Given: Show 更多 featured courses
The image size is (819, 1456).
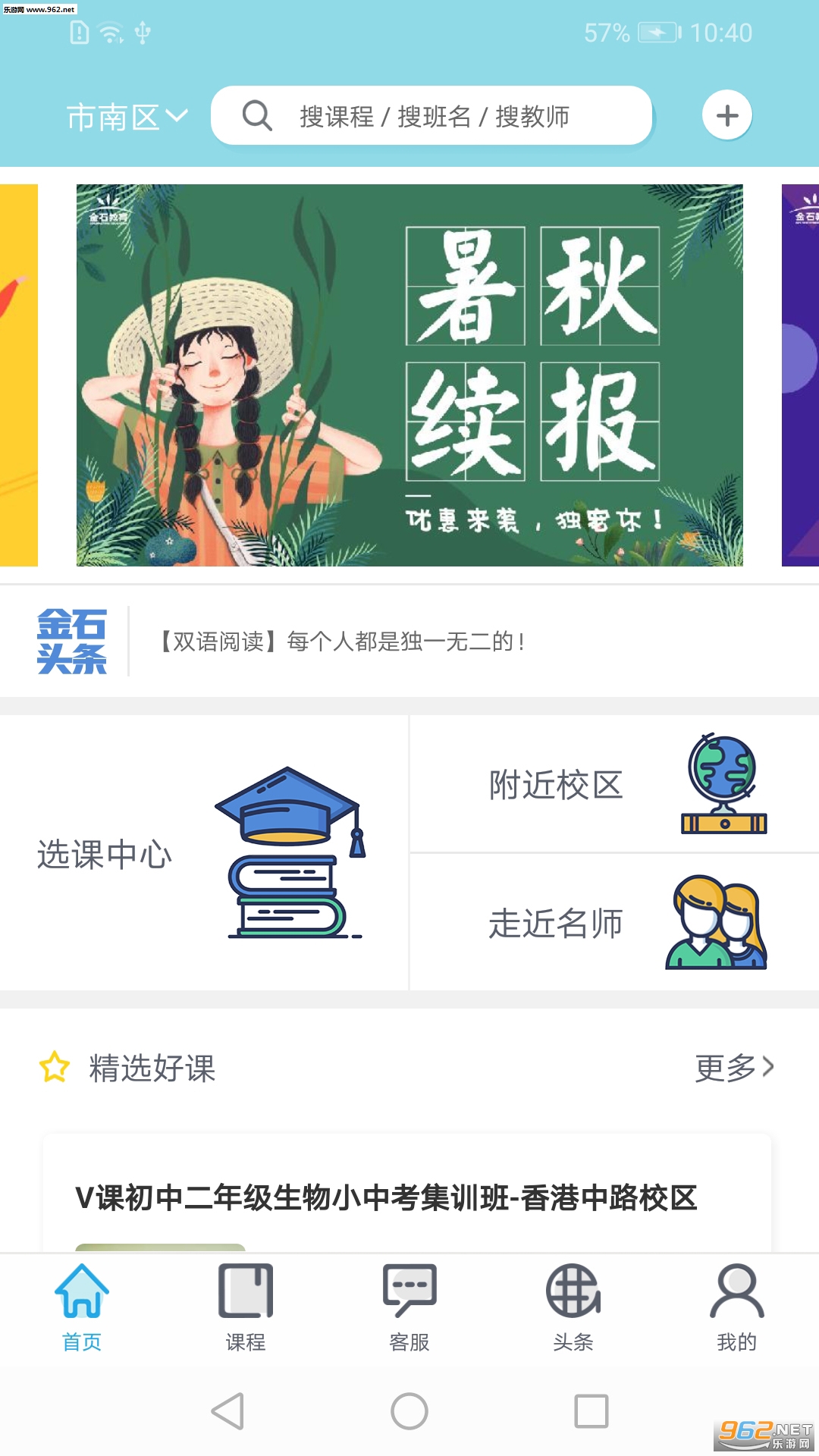Looking at the screenshot, I should click(x=733, y=1067).
